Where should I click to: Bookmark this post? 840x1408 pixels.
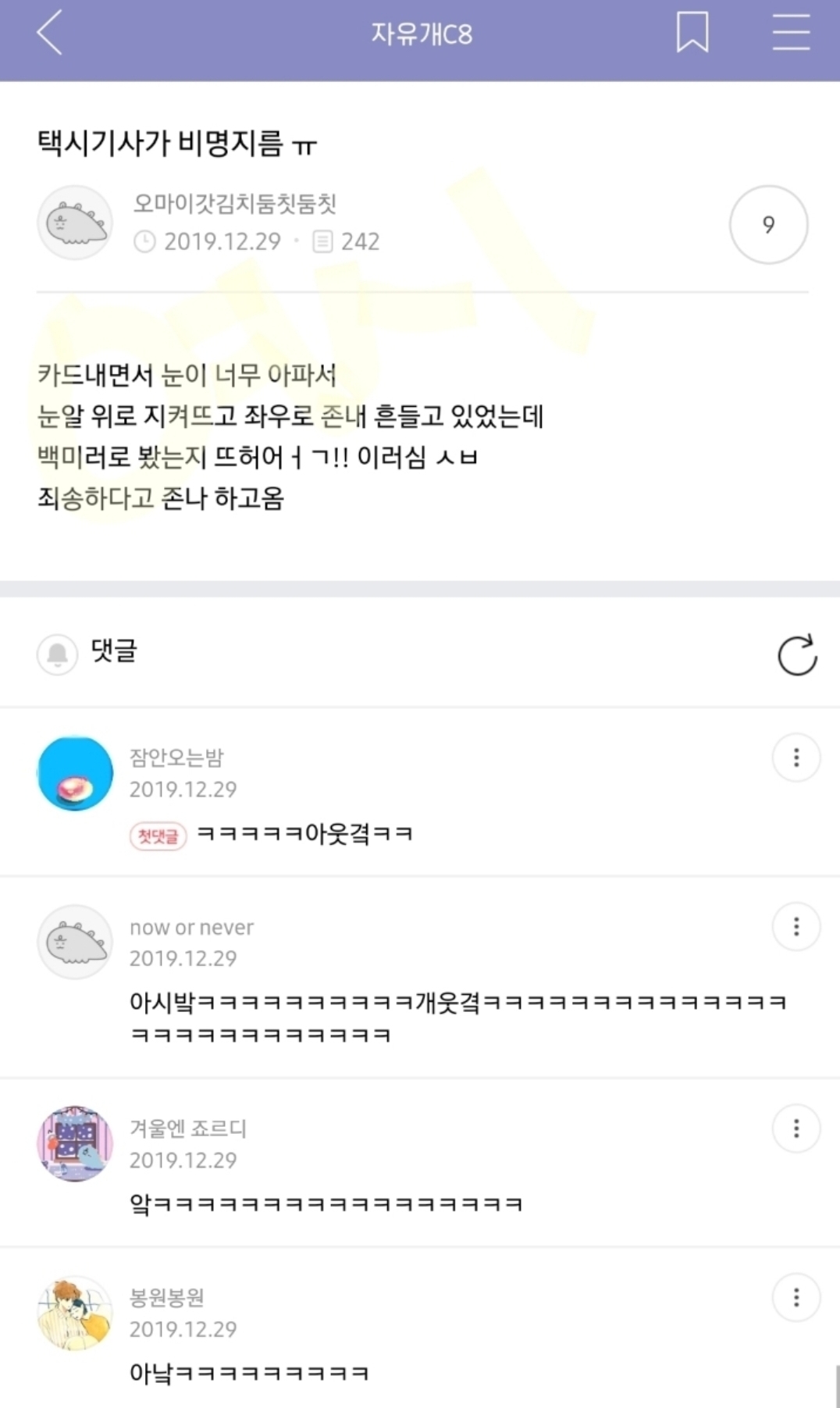692,33
